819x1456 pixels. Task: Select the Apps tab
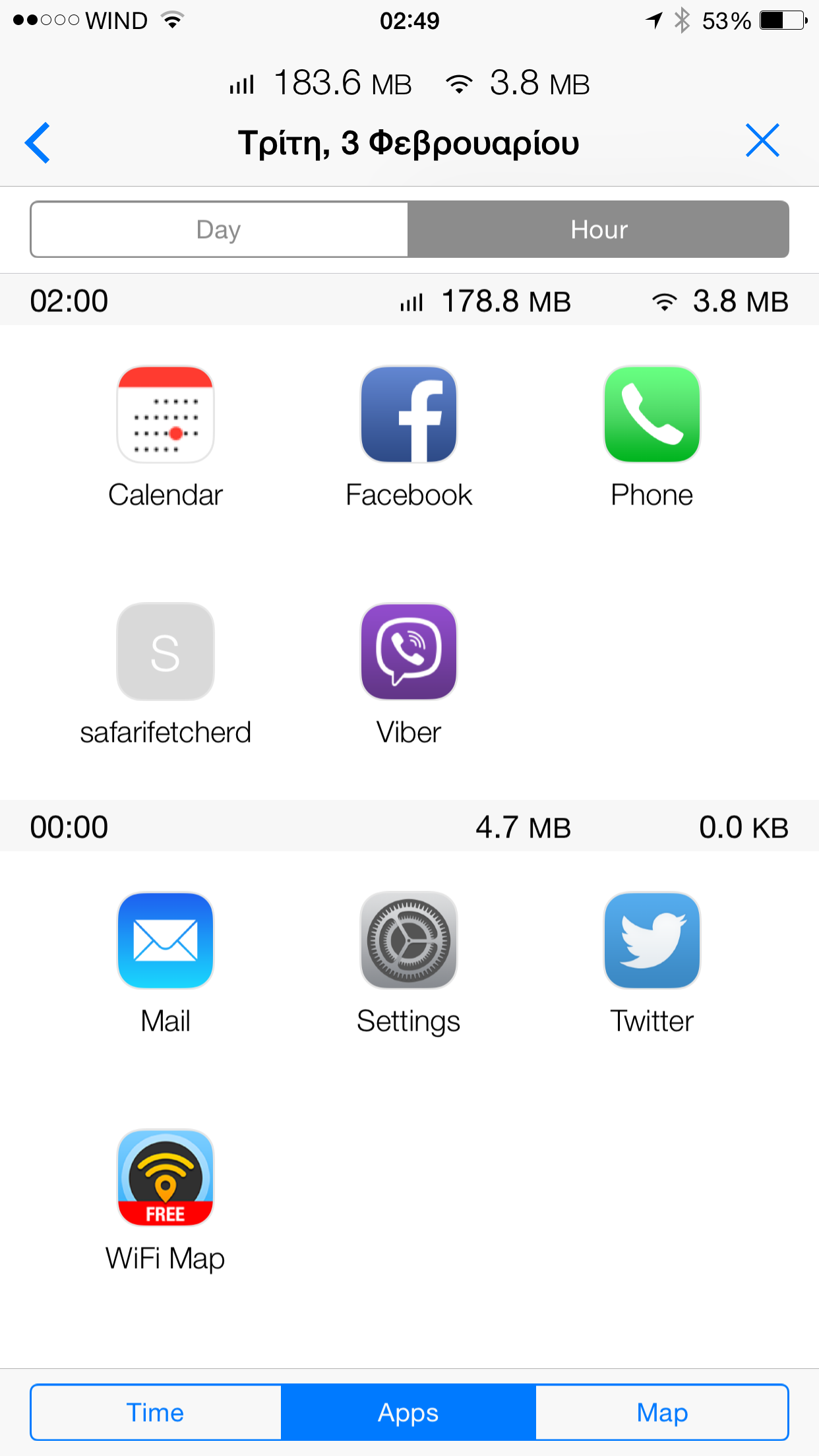(409, 1412)
